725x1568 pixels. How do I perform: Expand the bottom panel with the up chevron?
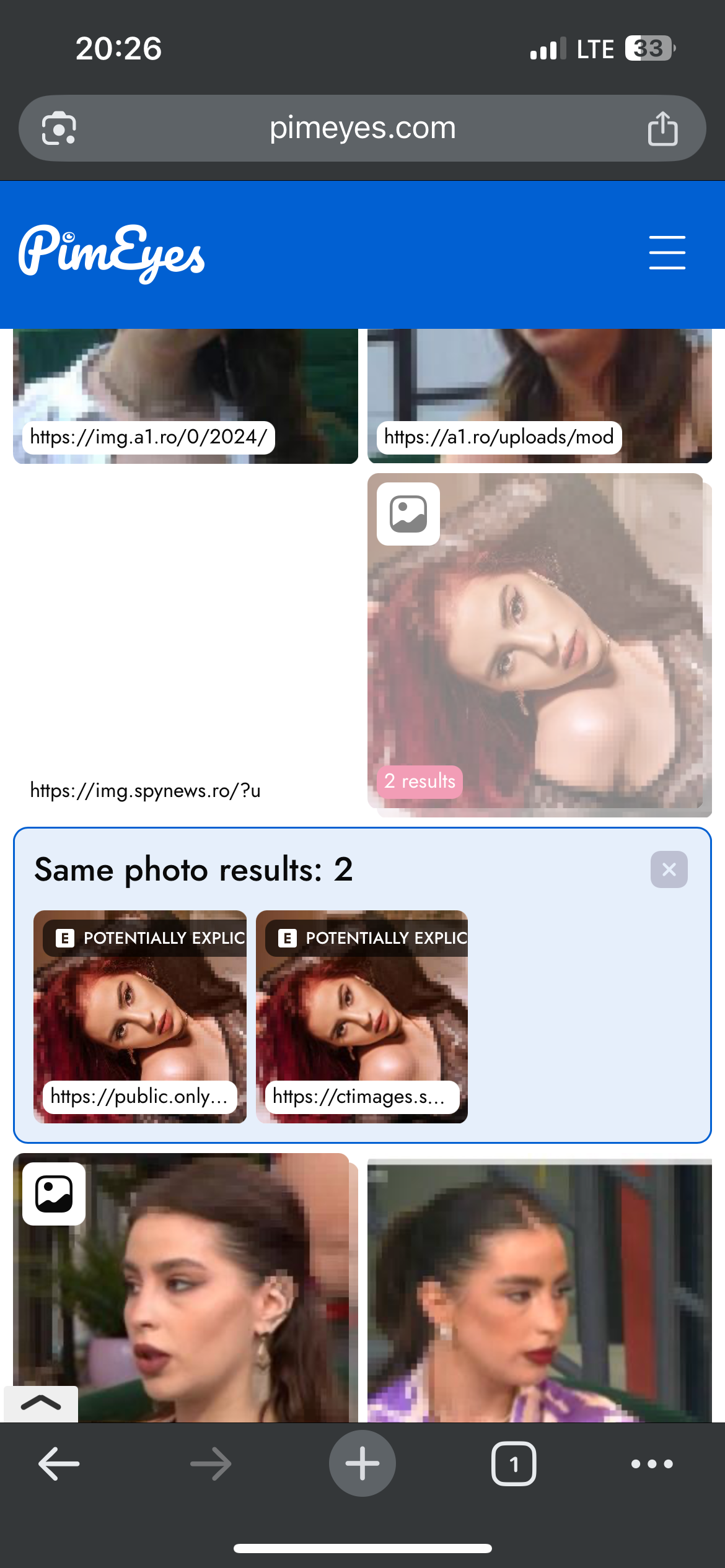click(41, 1404)
